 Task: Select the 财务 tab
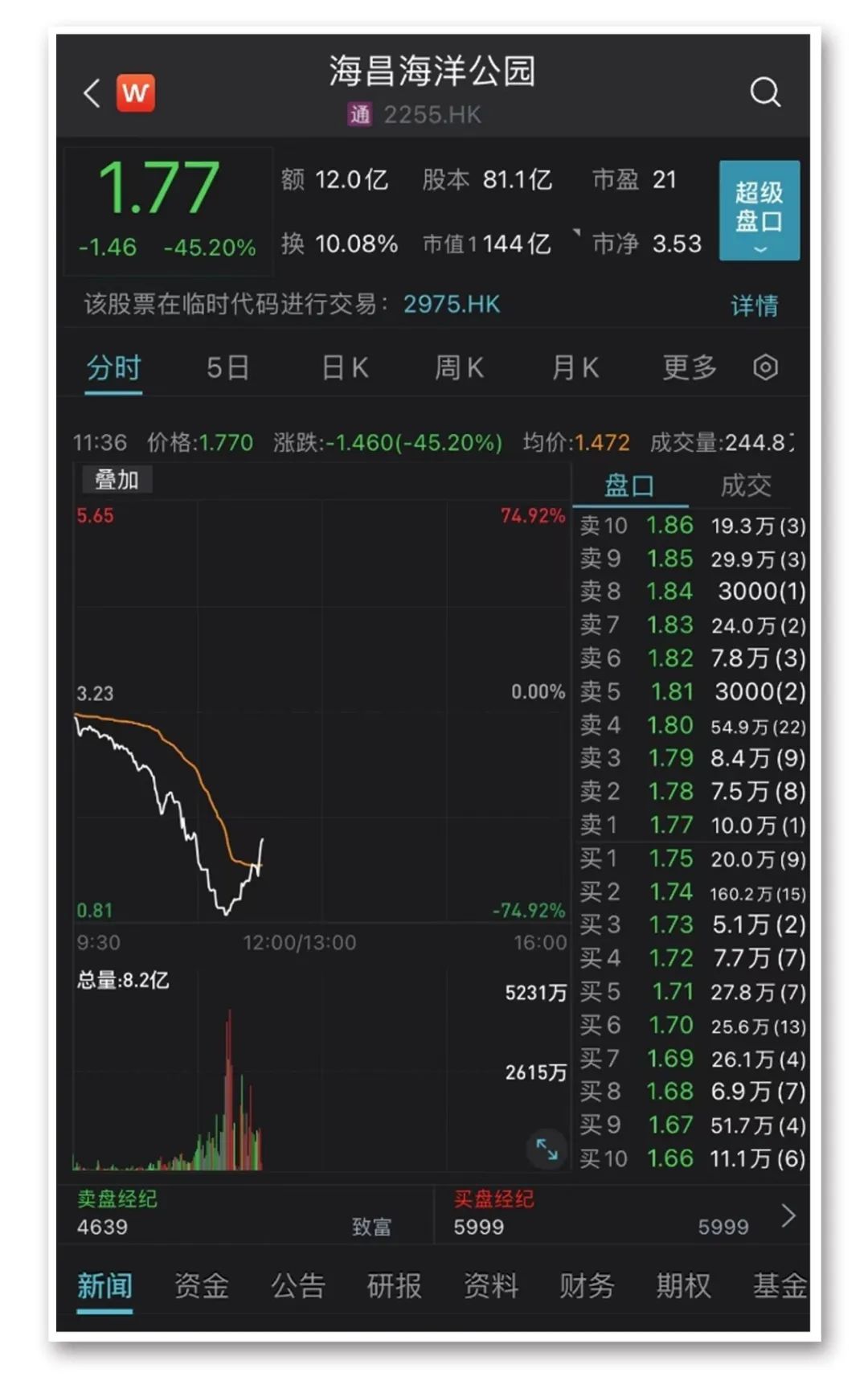[587, 1285]
